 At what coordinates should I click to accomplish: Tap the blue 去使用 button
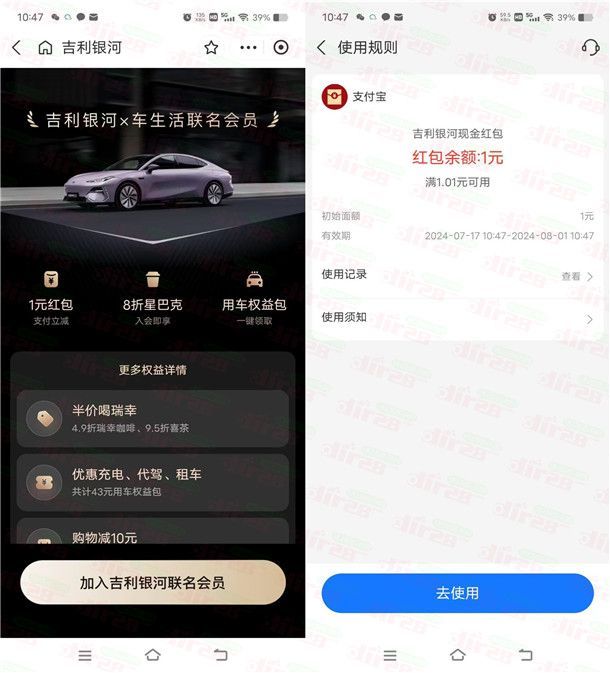click(457, 593)
